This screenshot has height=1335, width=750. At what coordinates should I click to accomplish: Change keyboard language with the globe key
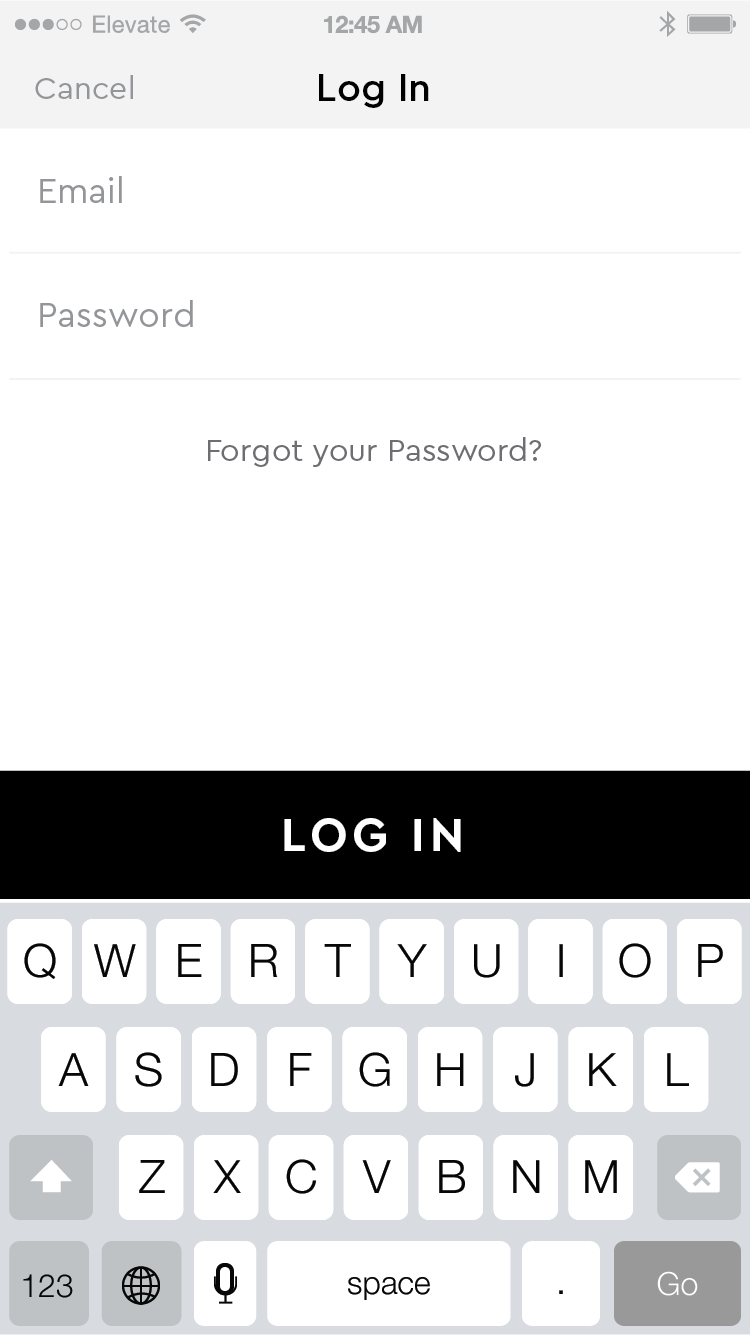141,1283
